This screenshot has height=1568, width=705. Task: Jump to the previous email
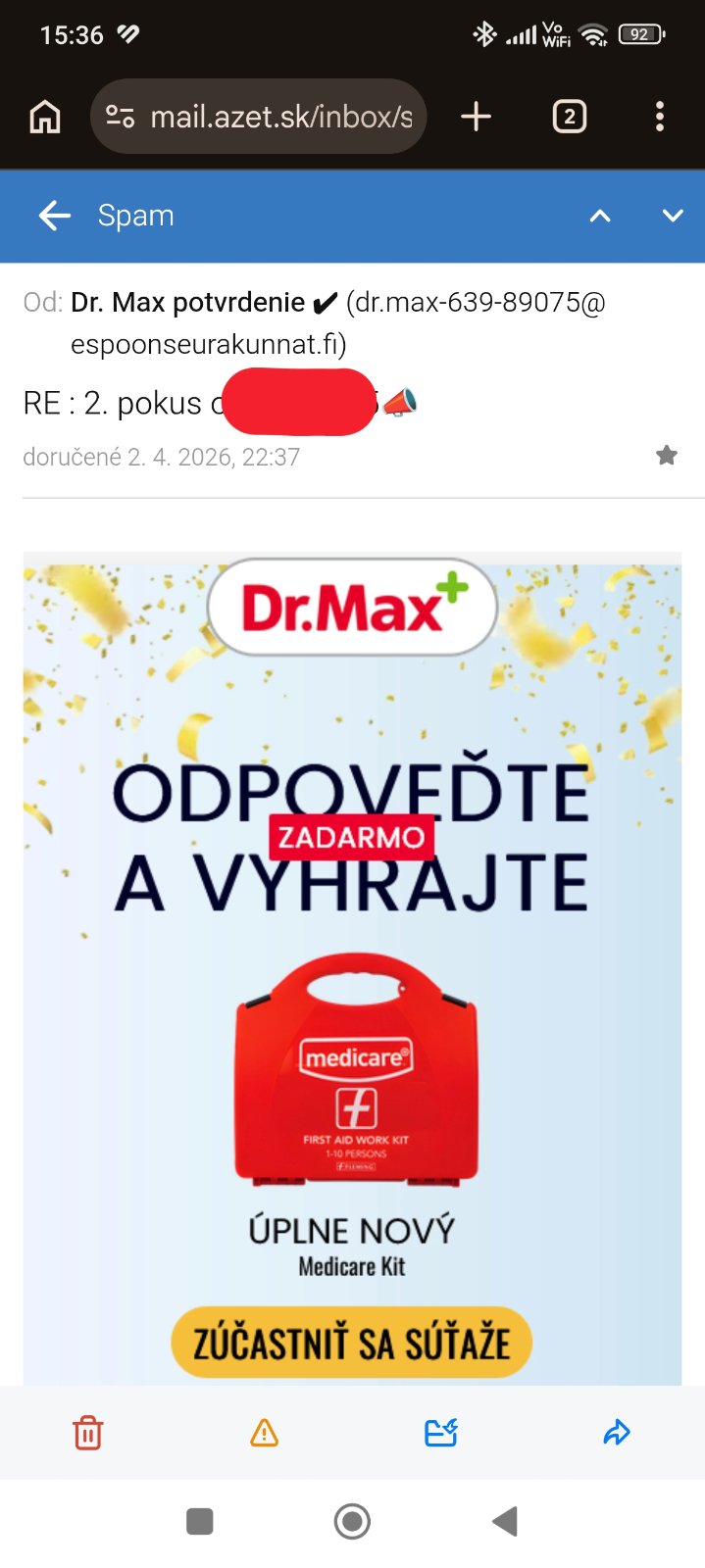pos(600,217)
